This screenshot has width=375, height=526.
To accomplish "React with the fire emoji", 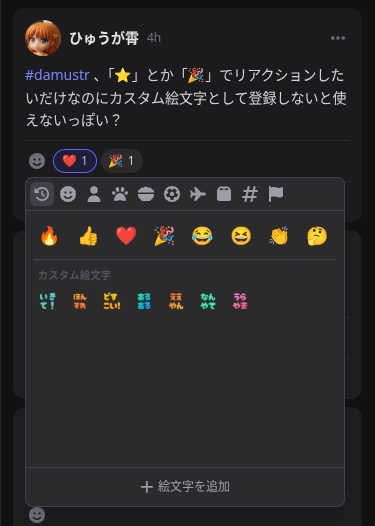I will 49,236.
